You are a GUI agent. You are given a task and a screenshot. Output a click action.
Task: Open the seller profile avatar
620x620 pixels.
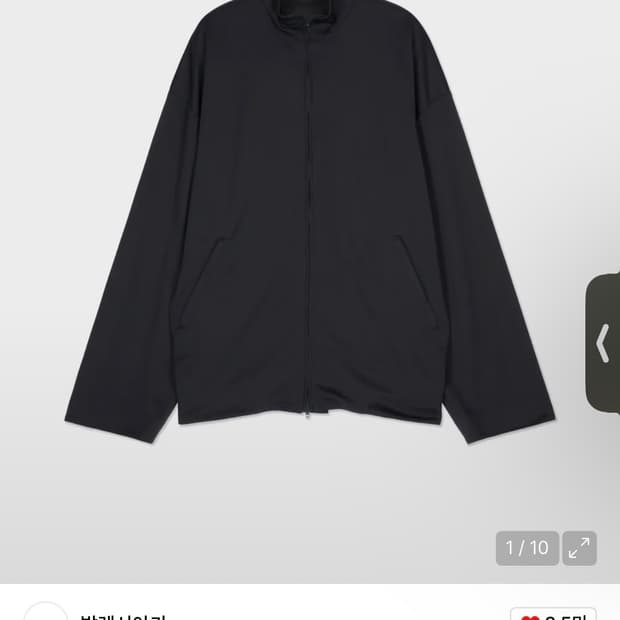coord(46,614)
